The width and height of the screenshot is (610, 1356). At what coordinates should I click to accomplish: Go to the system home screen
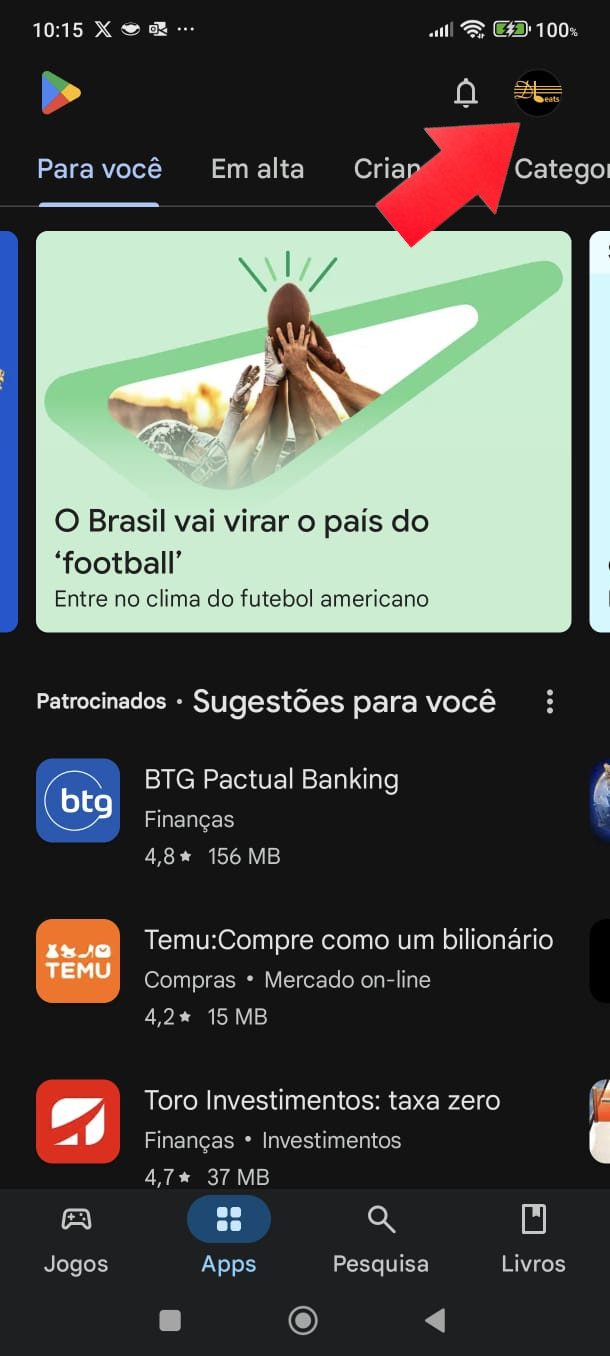pyautogui.click(x=303, y=1321)
